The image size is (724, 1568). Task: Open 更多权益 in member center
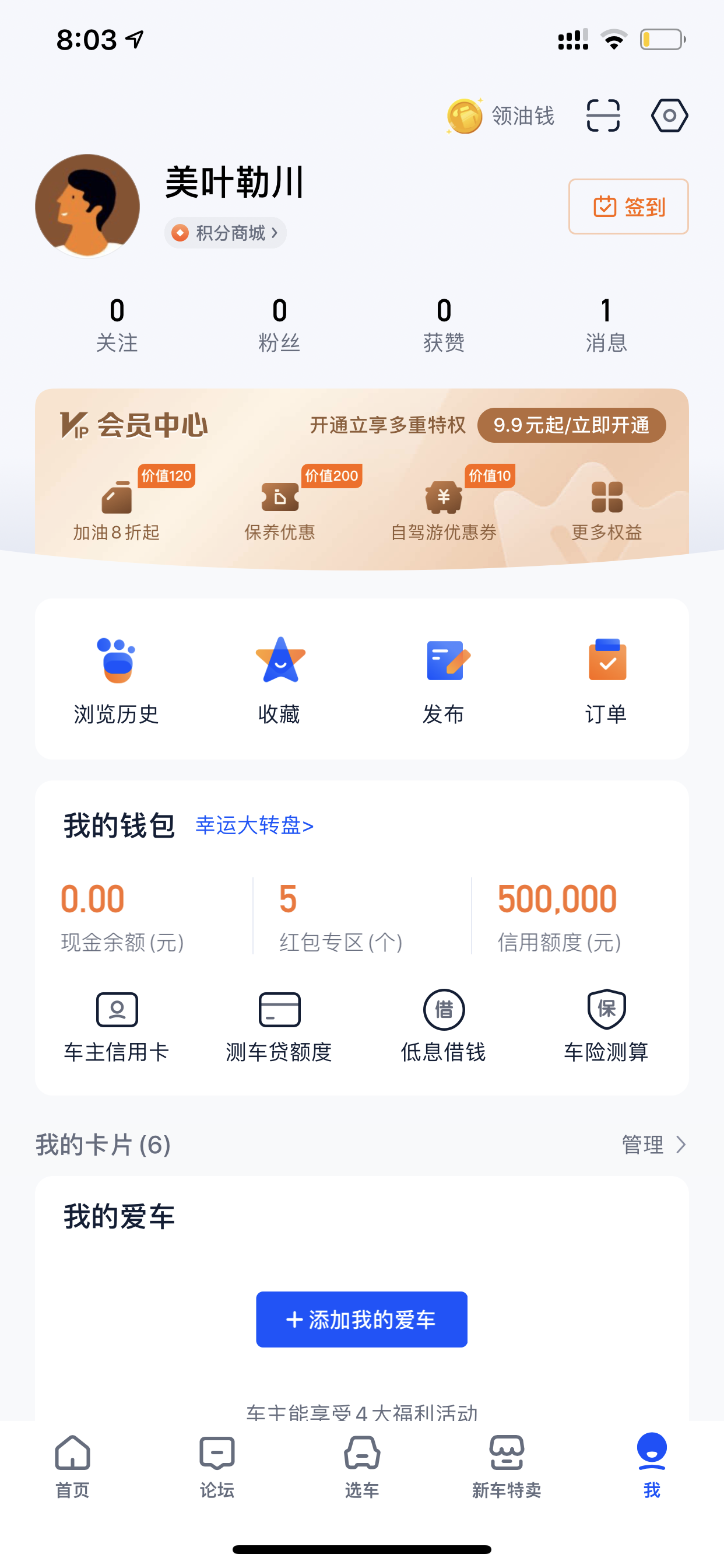(607, 510)
